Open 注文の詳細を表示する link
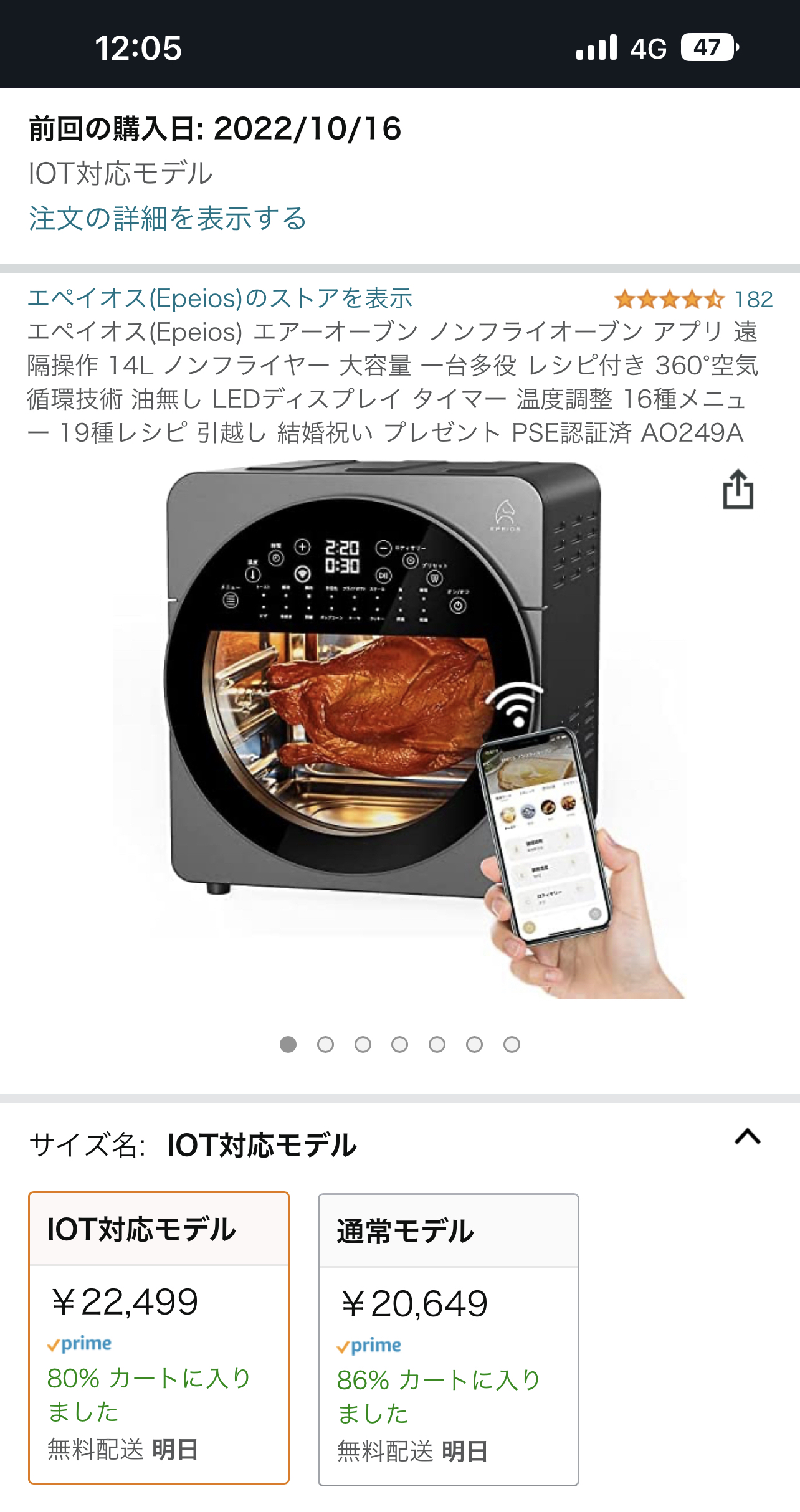This screenshot has height=1512, width=800. tap(168, 219)
